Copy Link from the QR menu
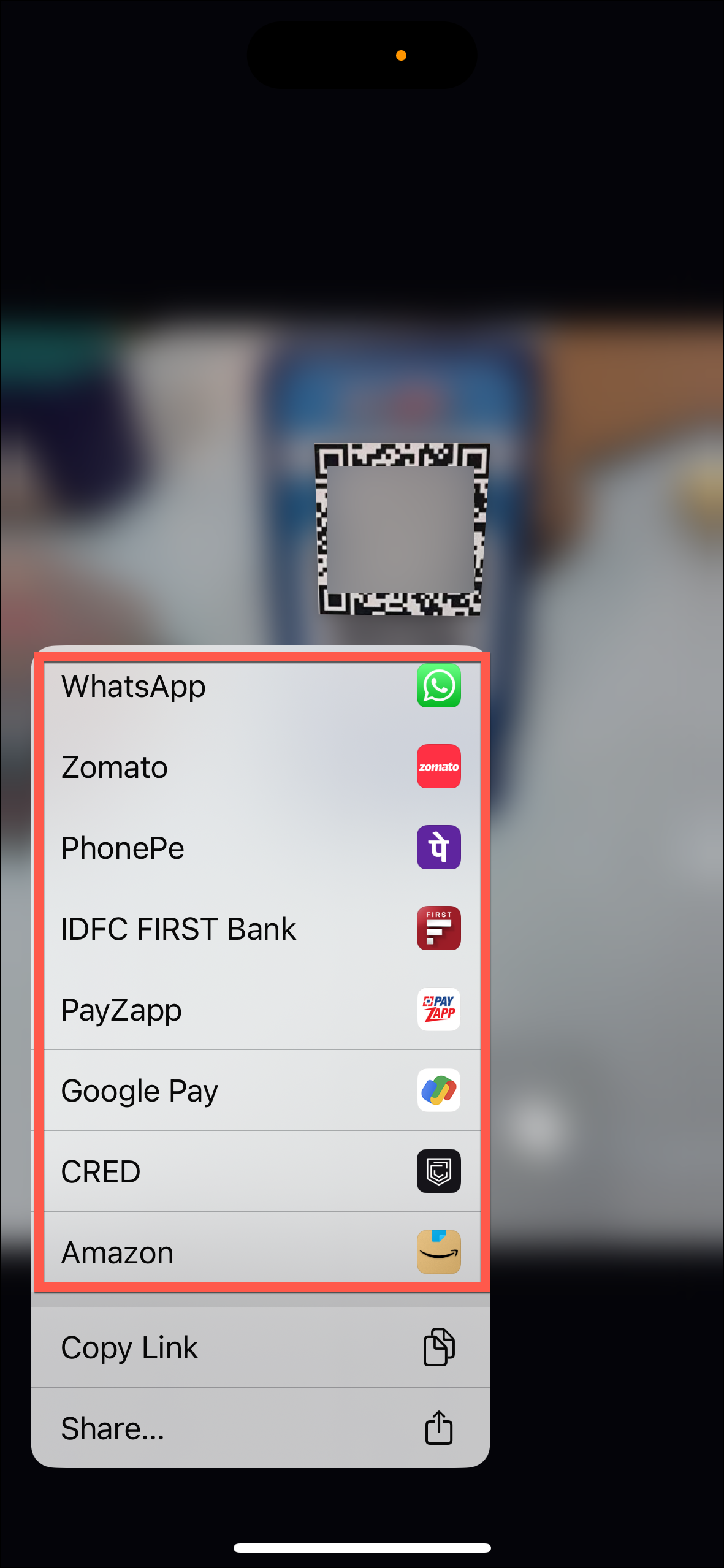This screenshot has height=1568, width=724. (261, 1347)
